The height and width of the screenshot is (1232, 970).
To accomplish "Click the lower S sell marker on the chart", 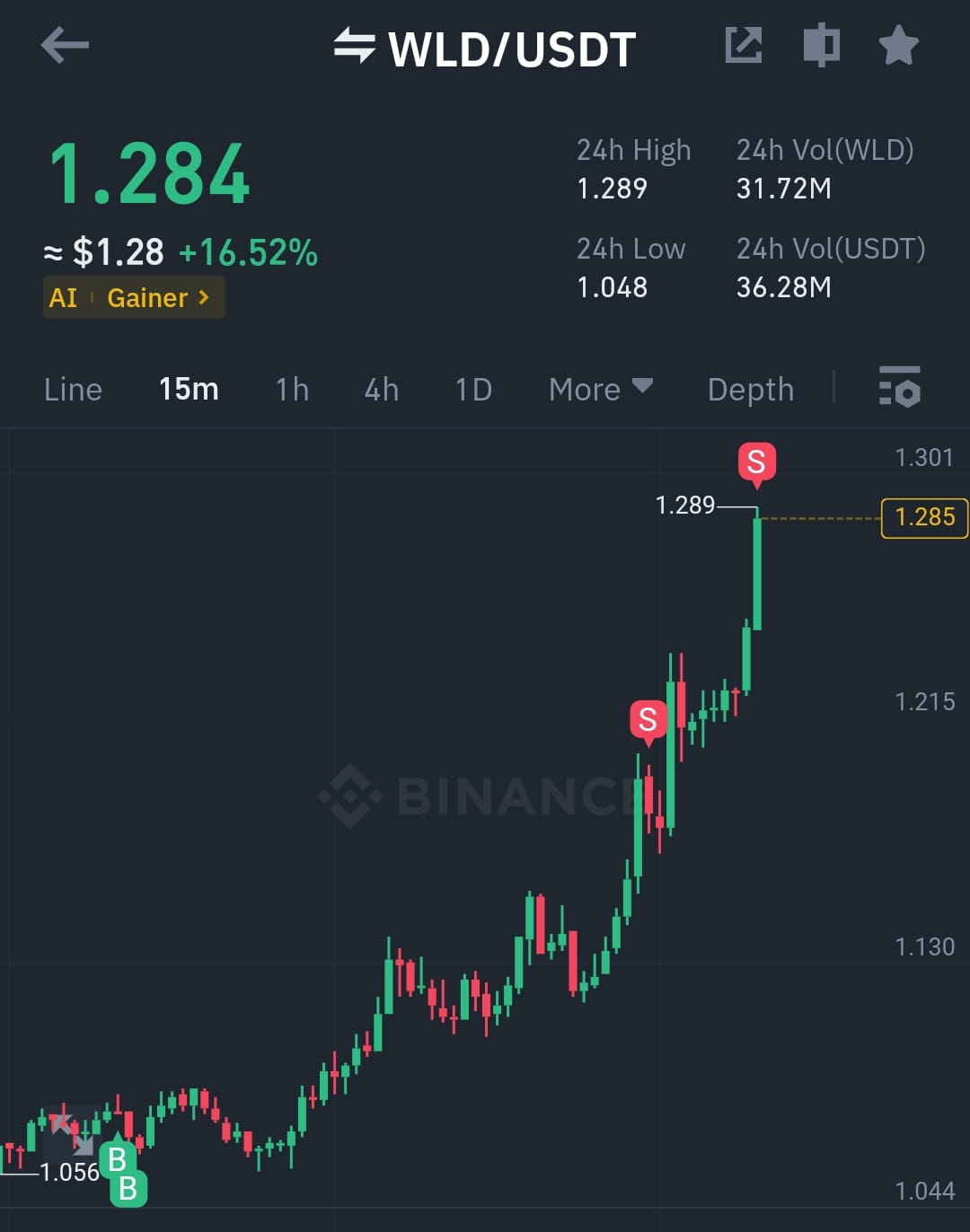I will (x=648, y=718).
